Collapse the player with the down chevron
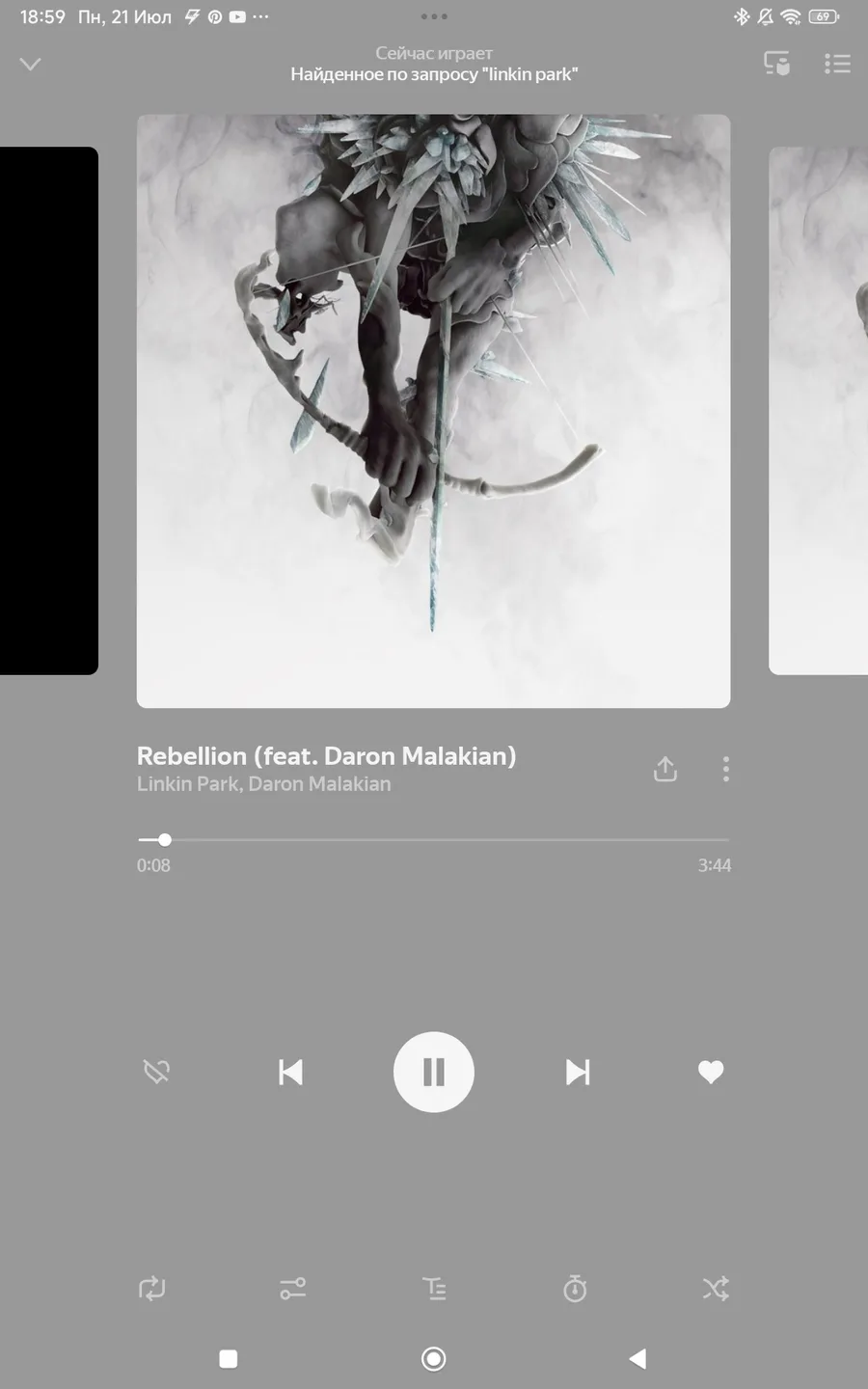The width and height of the screenshot is (868, 1389). (x=31, y=64)
